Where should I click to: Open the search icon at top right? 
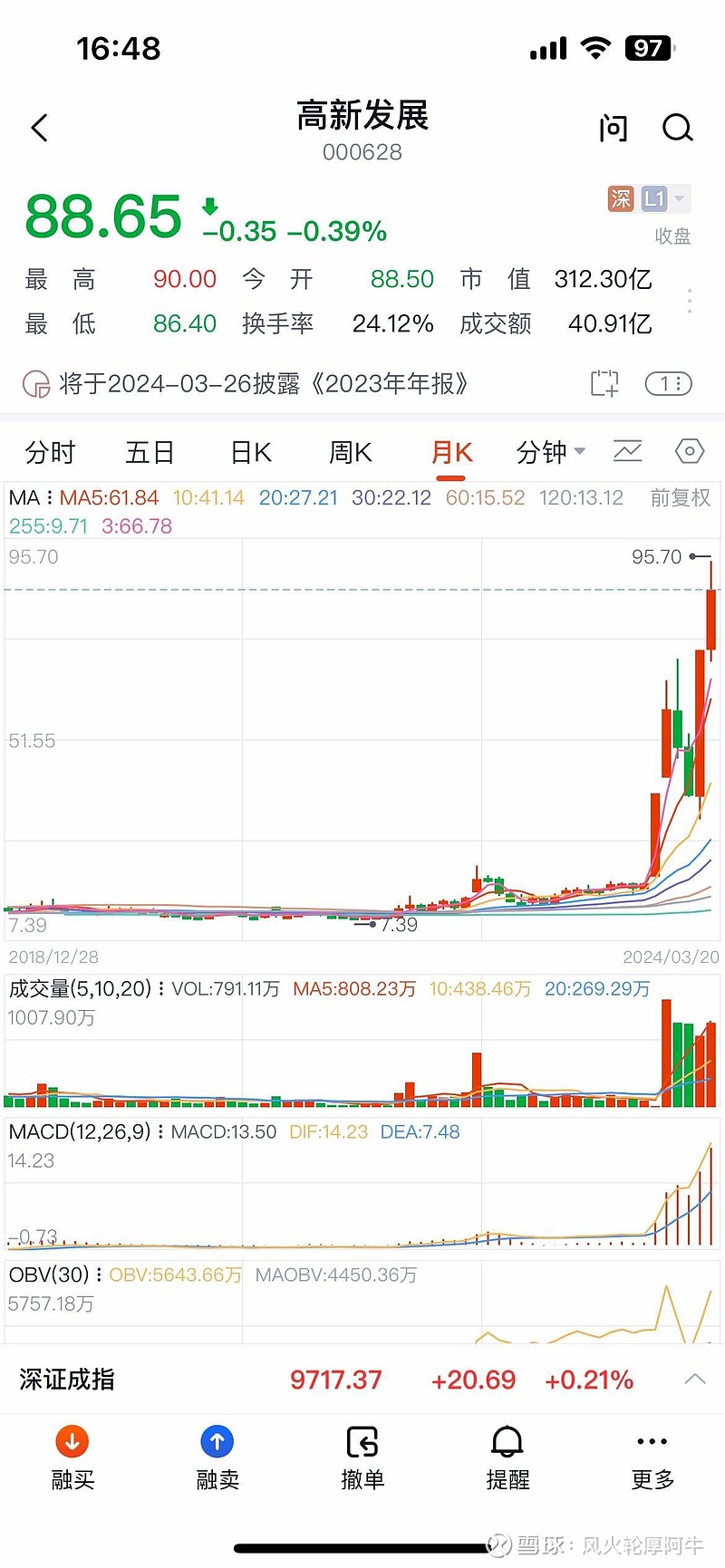tap(677, 128)
